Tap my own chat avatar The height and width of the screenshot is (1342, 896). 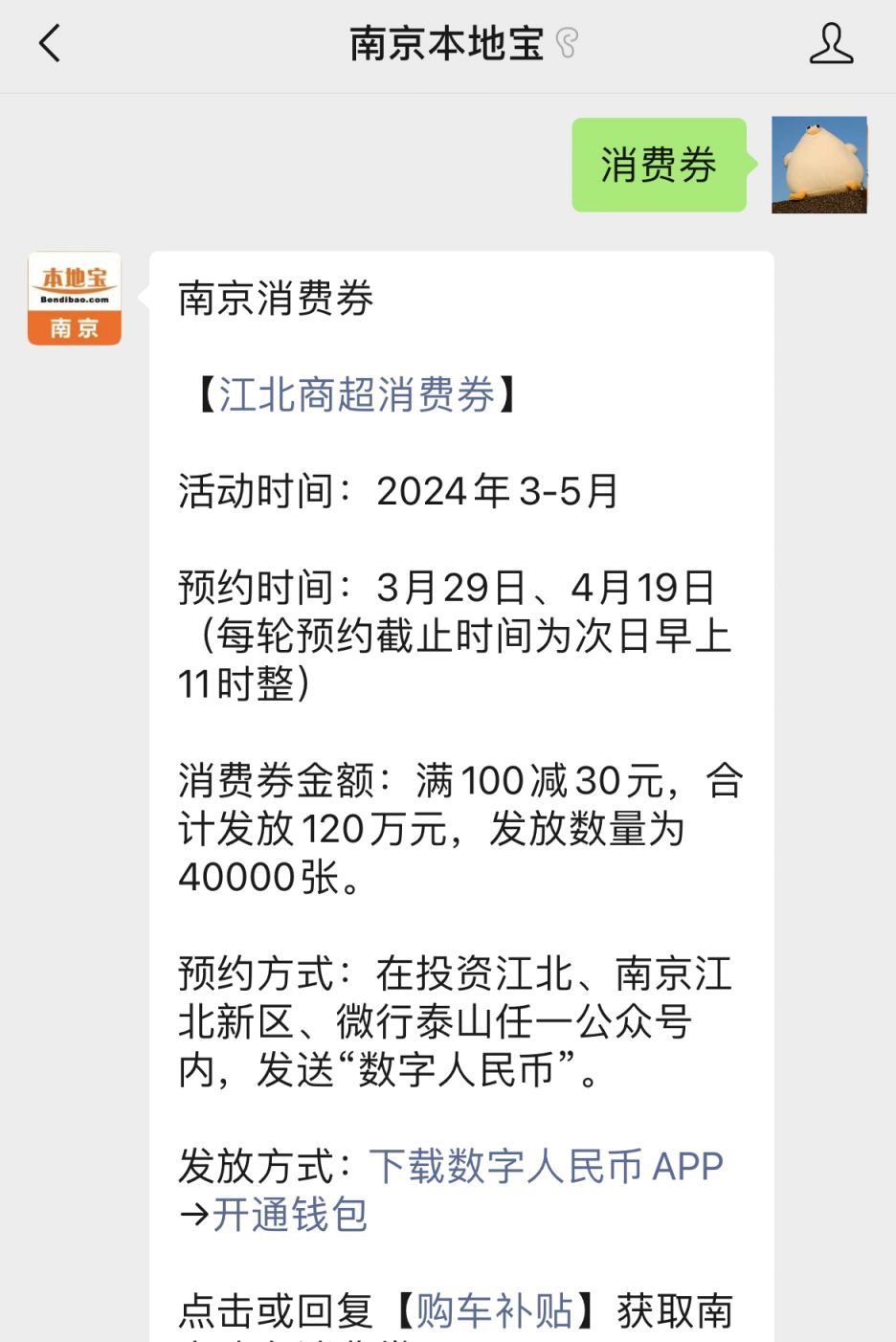818,165
